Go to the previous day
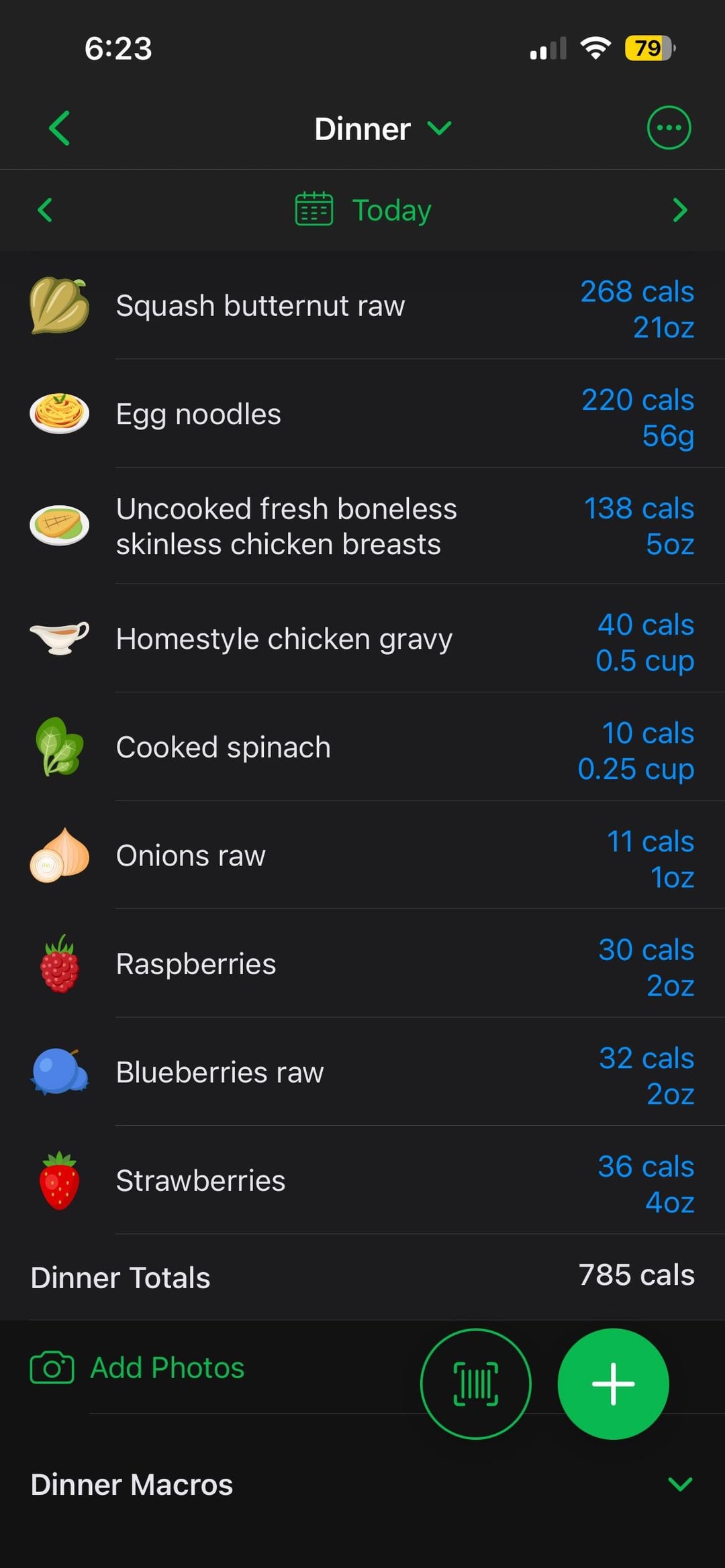This screenshot has width=725, height=1568. coord(45,210)
